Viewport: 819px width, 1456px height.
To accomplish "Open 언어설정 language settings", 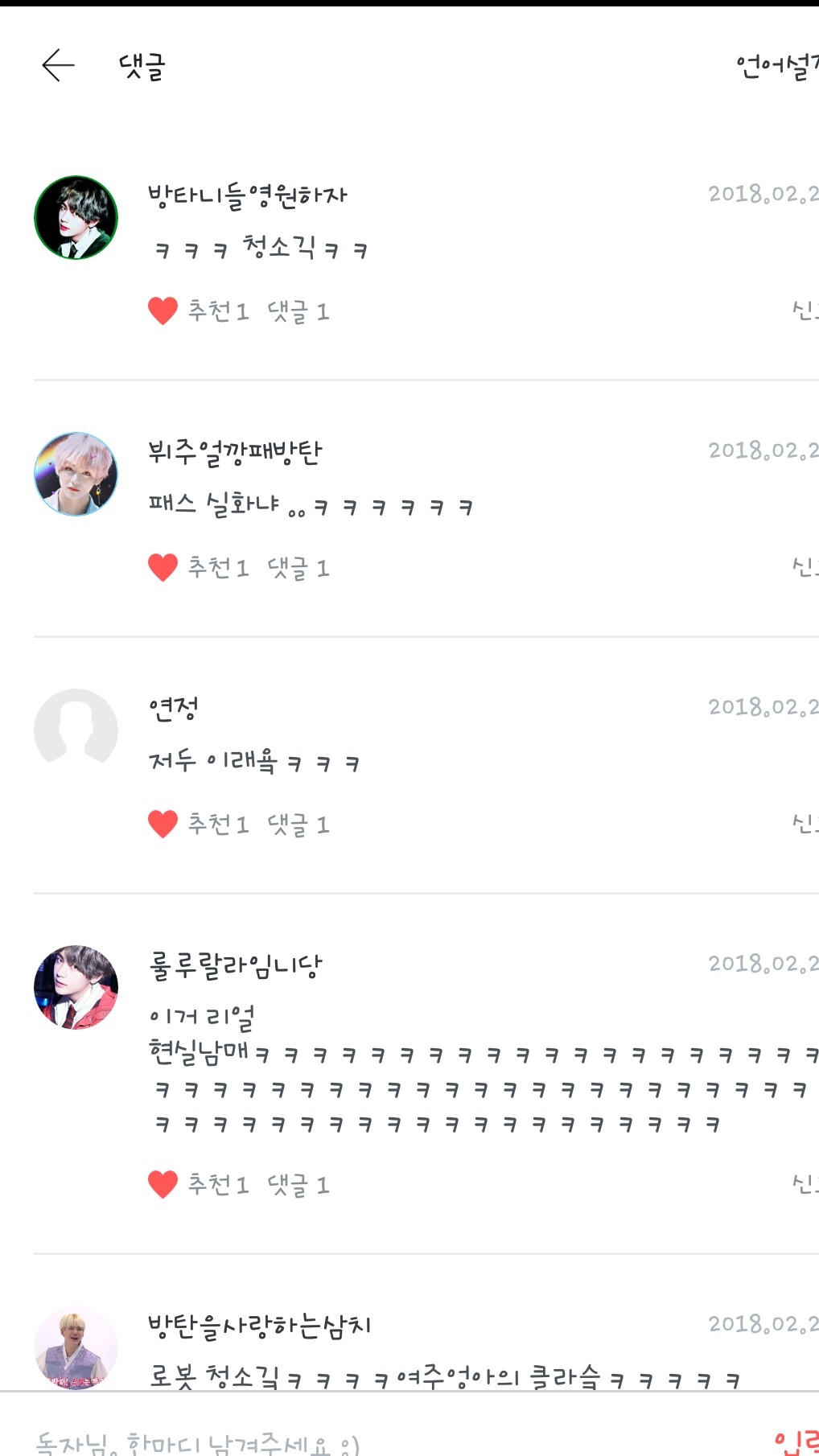I will (776, 66).
